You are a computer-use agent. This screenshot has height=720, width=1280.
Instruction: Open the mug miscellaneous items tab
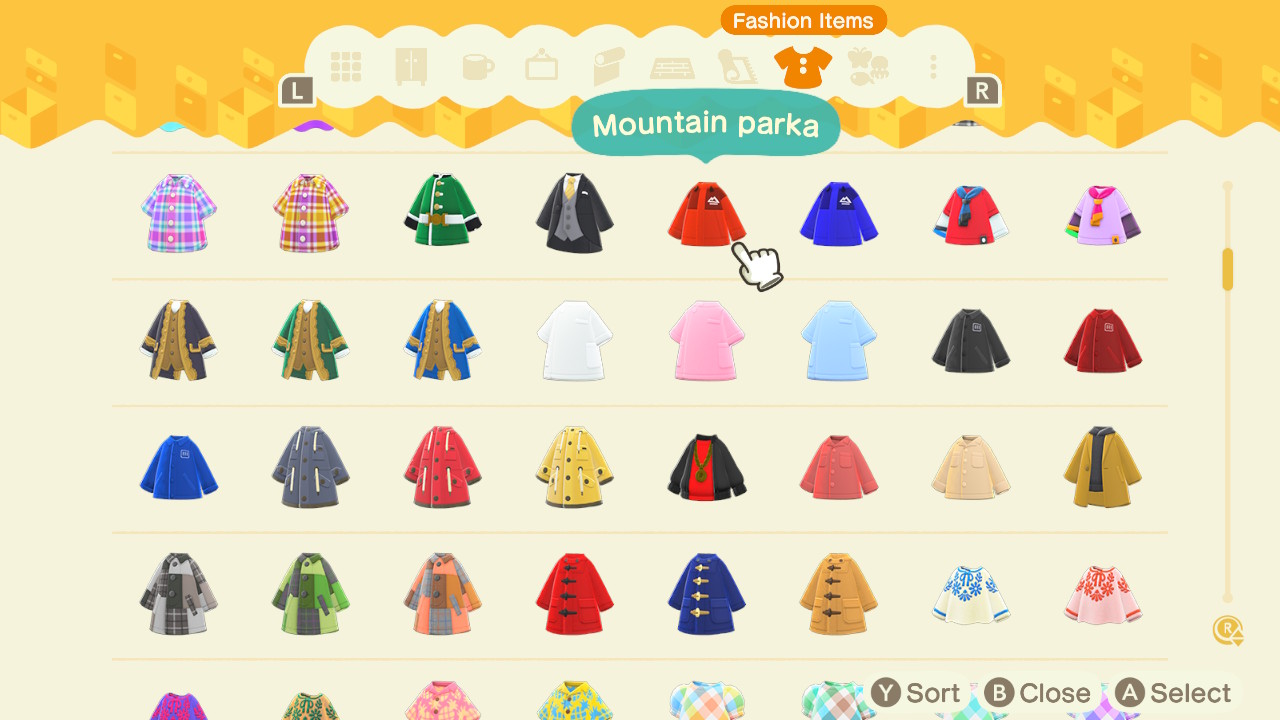pyautogui.click(x=477, y=67)
